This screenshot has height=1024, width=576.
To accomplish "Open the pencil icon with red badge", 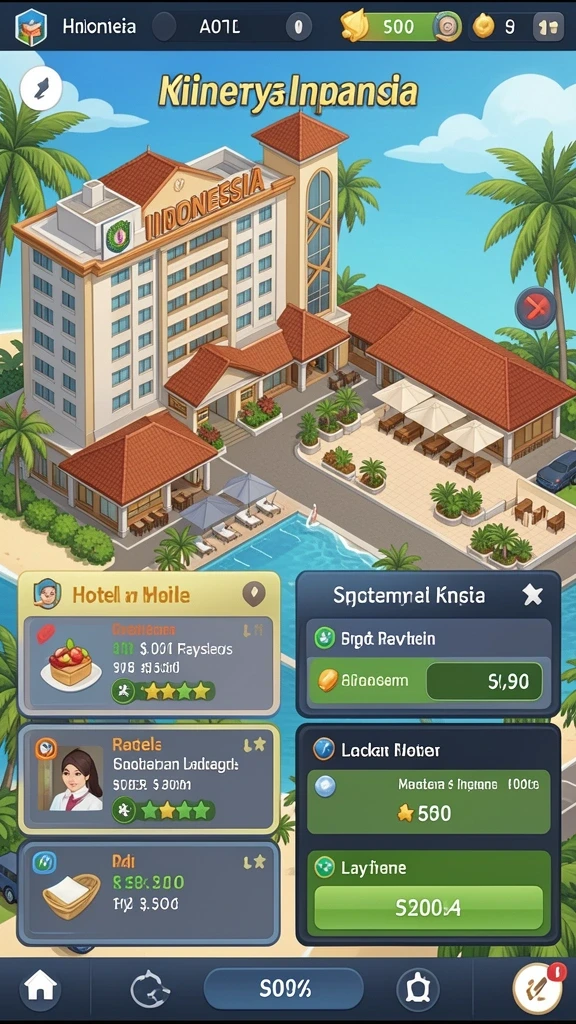I will [537, 989].
